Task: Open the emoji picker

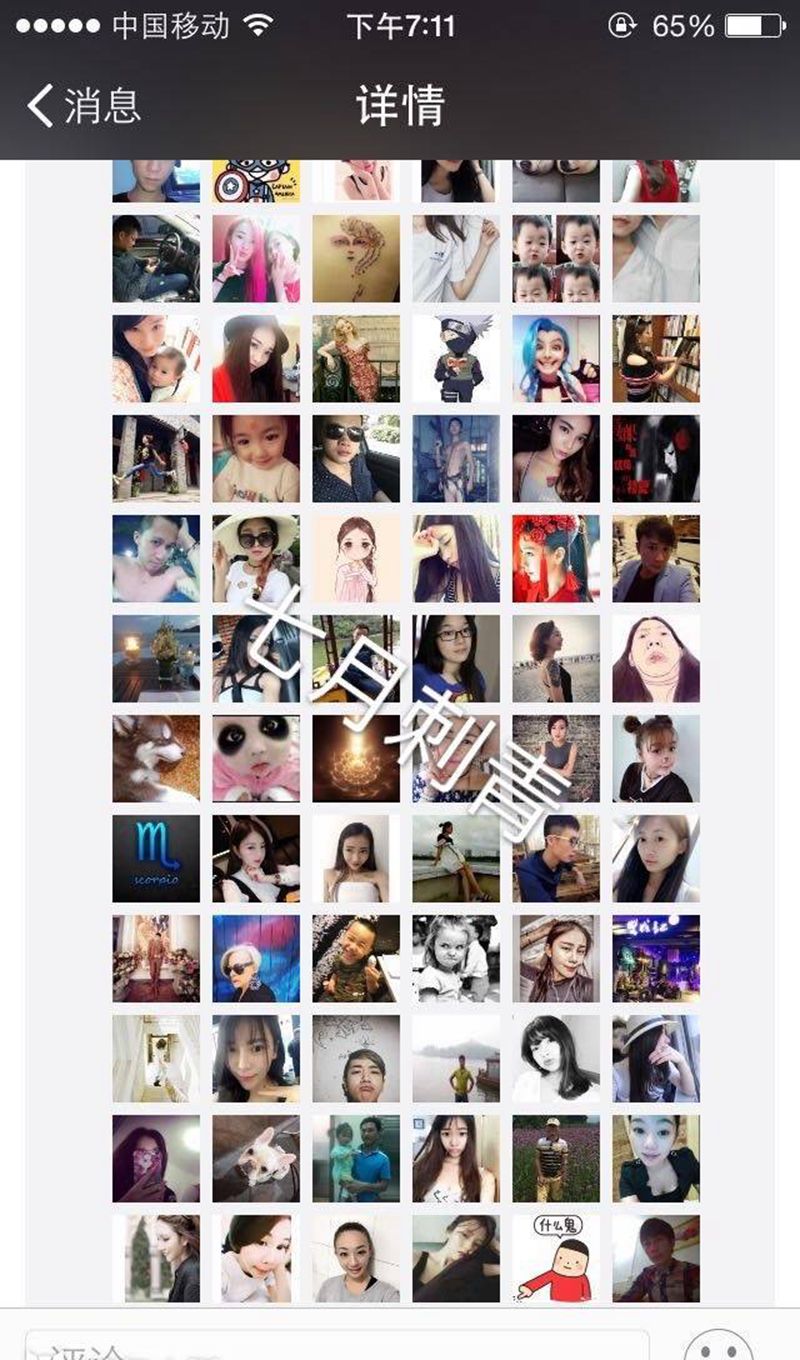Action: pyautogui.click(x=718, y=1345)
